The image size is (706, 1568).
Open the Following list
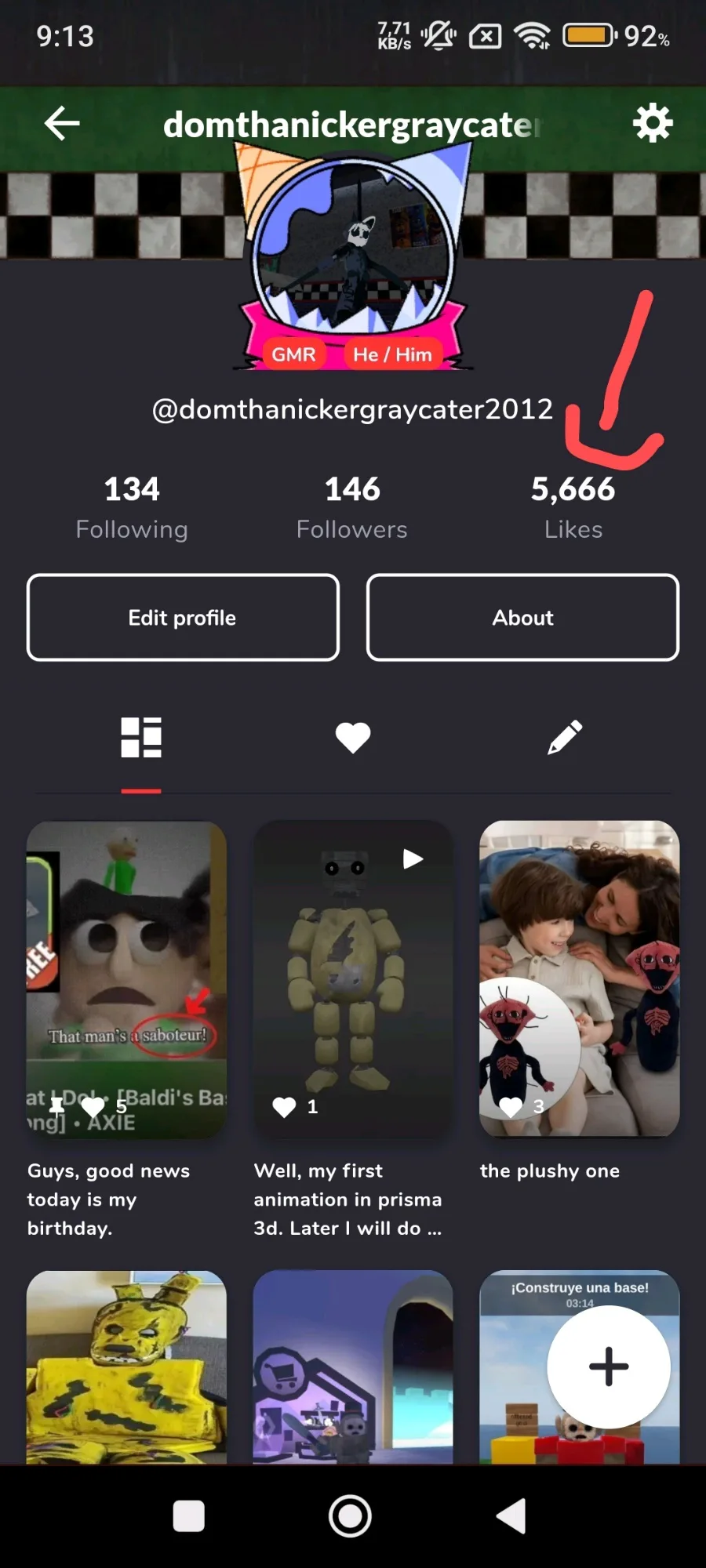click(x=132, y=507)
